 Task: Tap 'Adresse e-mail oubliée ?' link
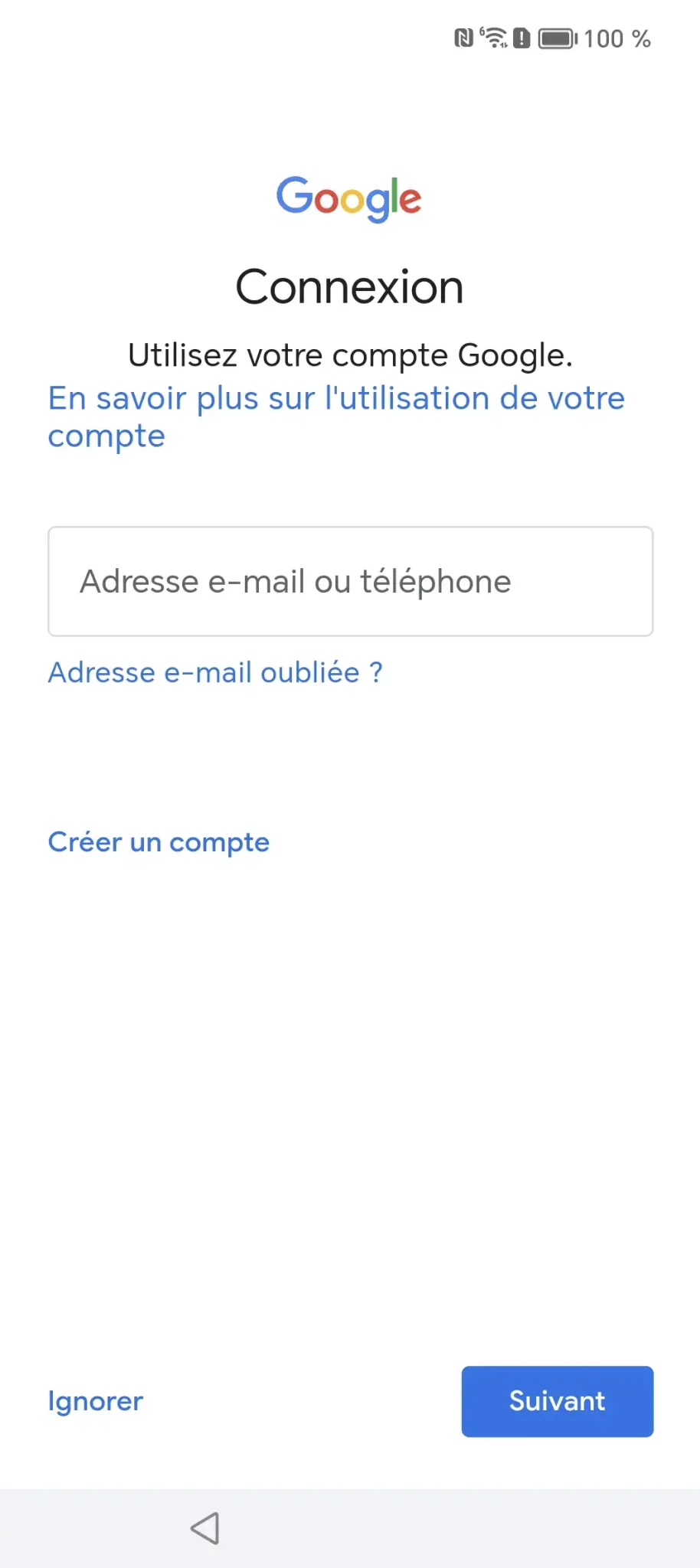[x=215, y=672]
